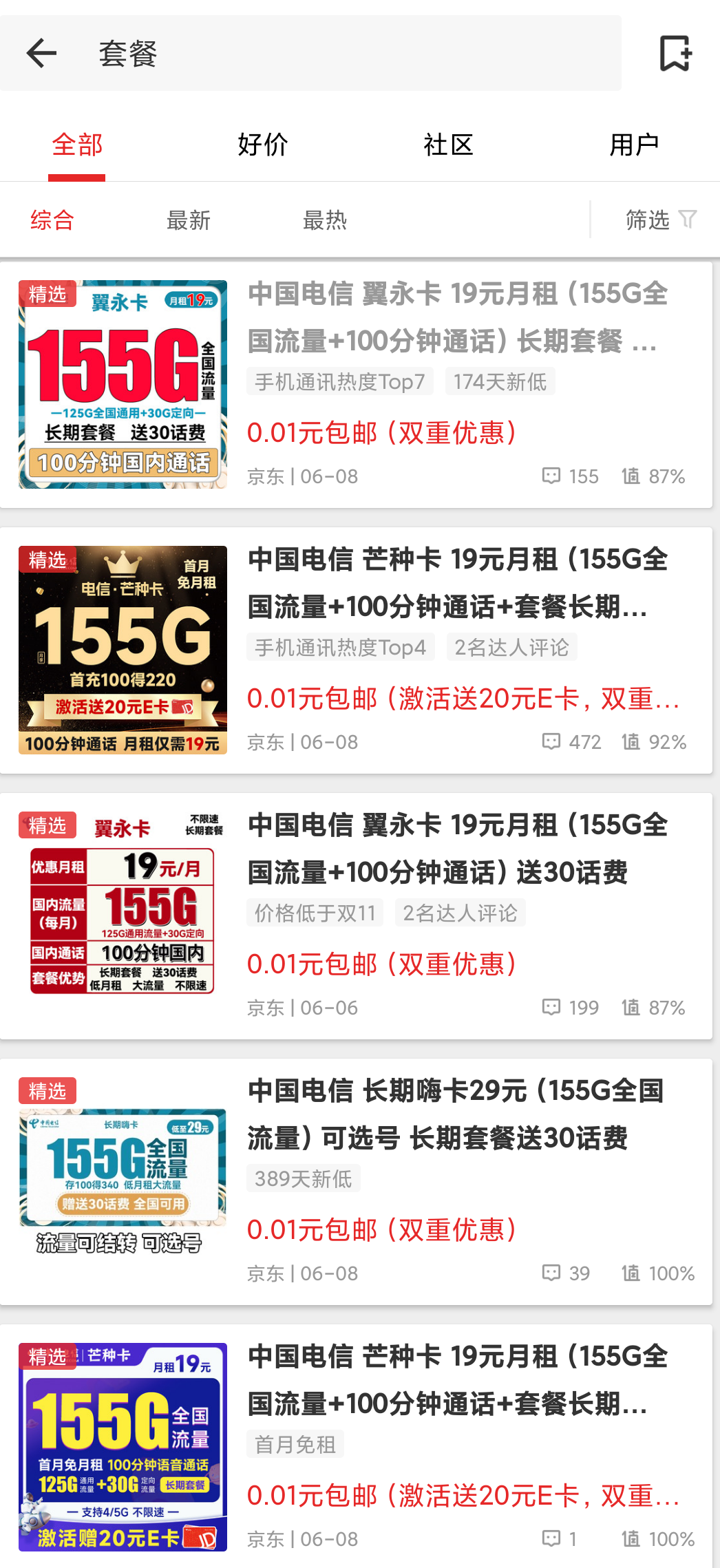Tap the comment icon showing 39 on 长期嗨卡 deal

[x=553, y=1273]
